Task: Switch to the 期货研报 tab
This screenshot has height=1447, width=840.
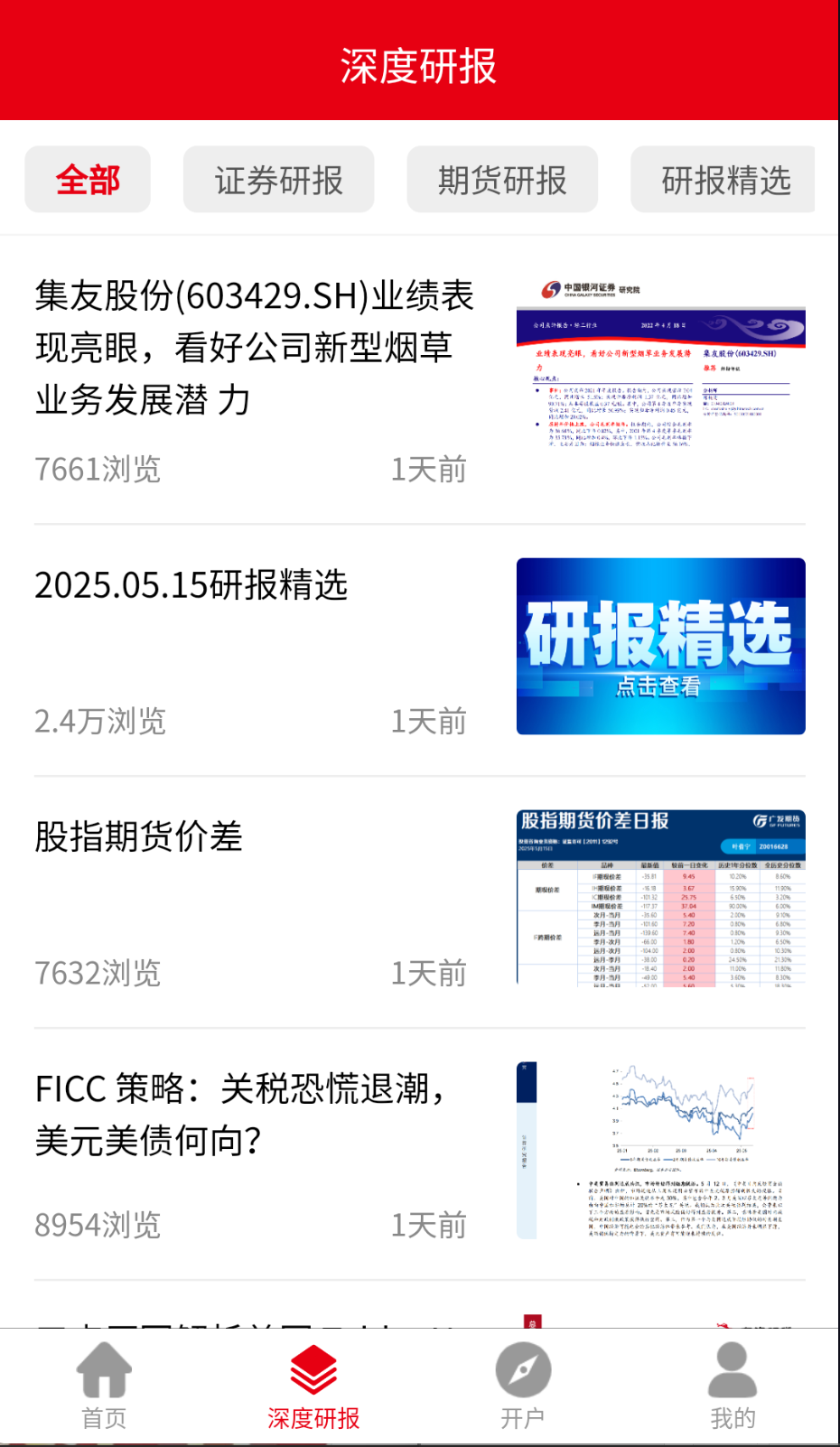Action: (x=502, y=180)
